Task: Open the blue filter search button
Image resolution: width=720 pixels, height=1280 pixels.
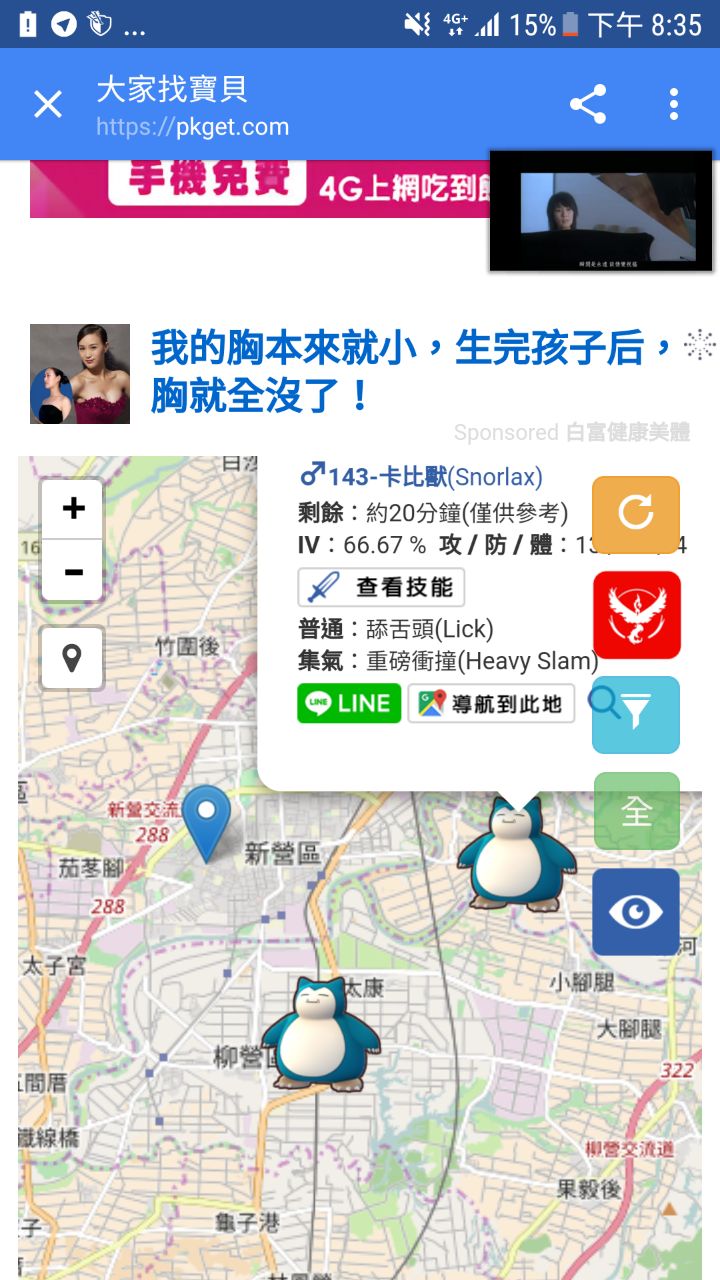Action: (x=636, y=714)
